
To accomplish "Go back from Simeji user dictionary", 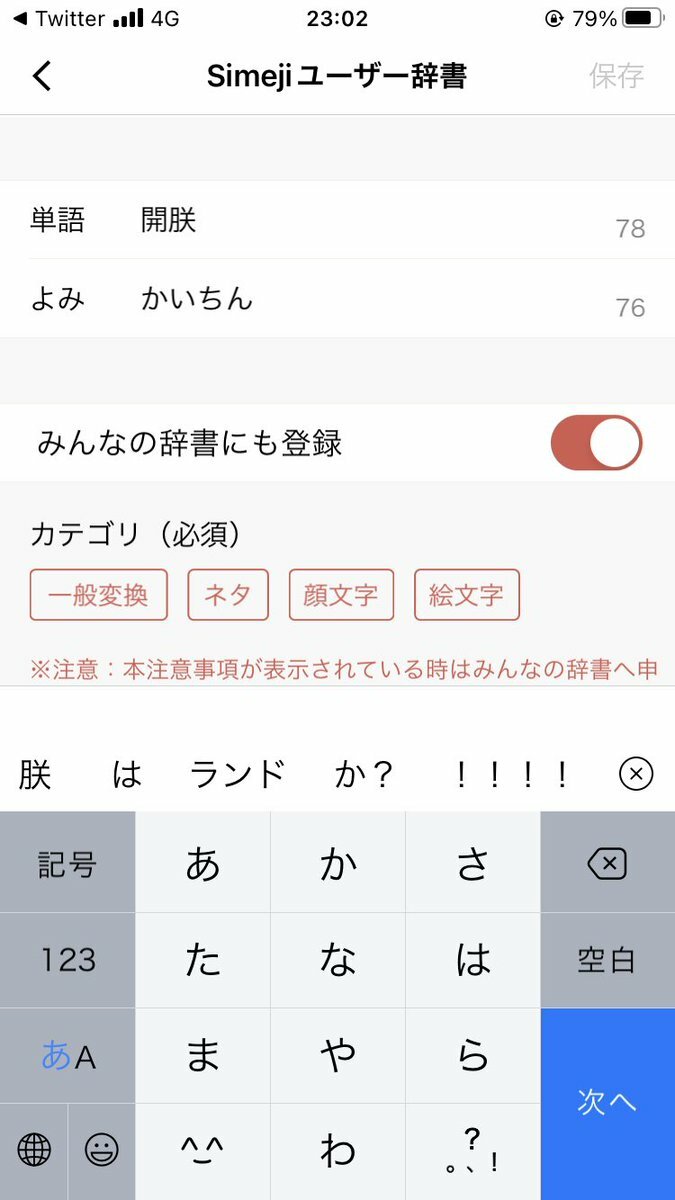I will coord(42,76).
